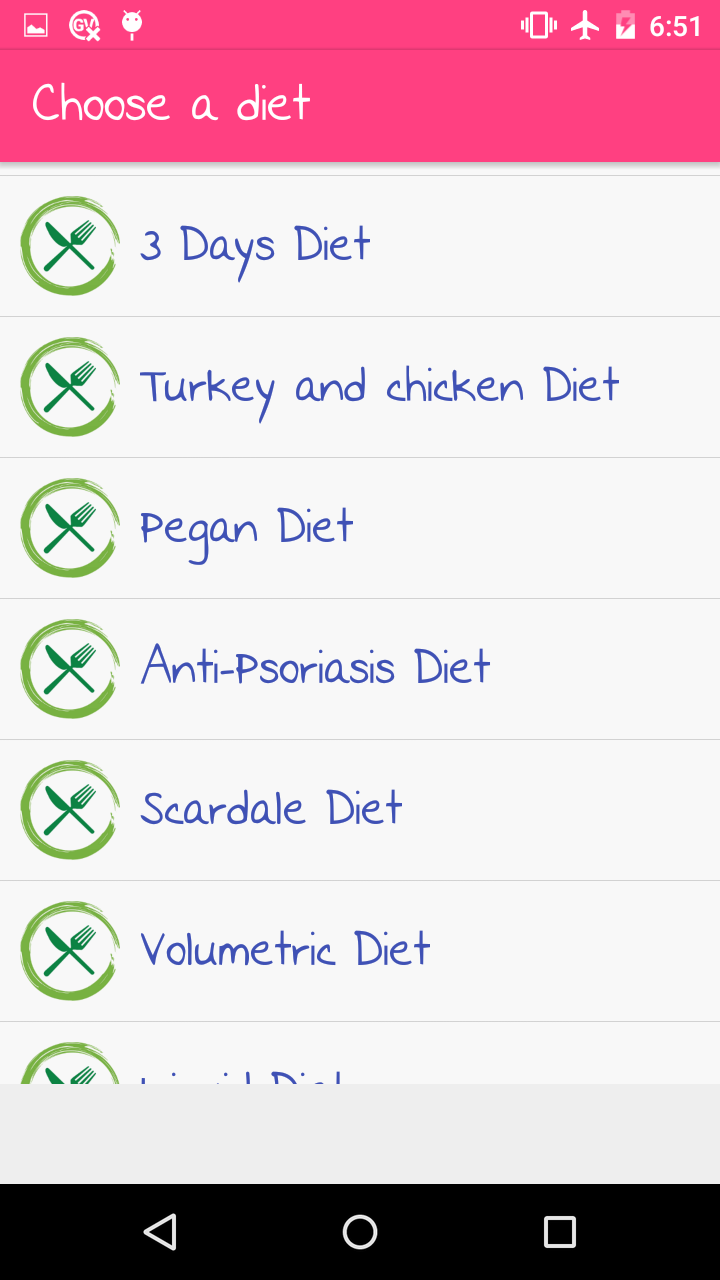
Task: Go back using the system back button
Action: click(x=160, y=1232)
